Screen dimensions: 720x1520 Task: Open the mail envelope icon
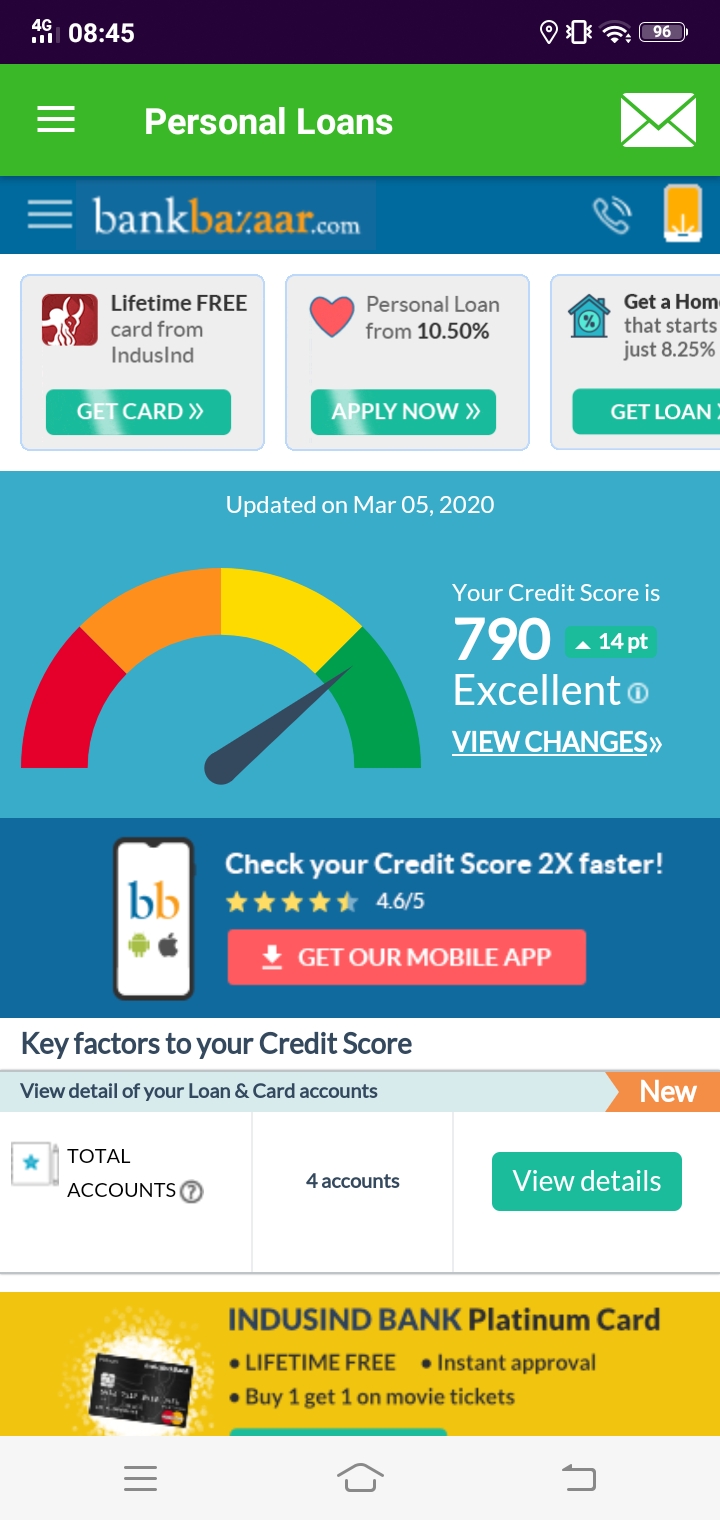(x=658, y=120)
